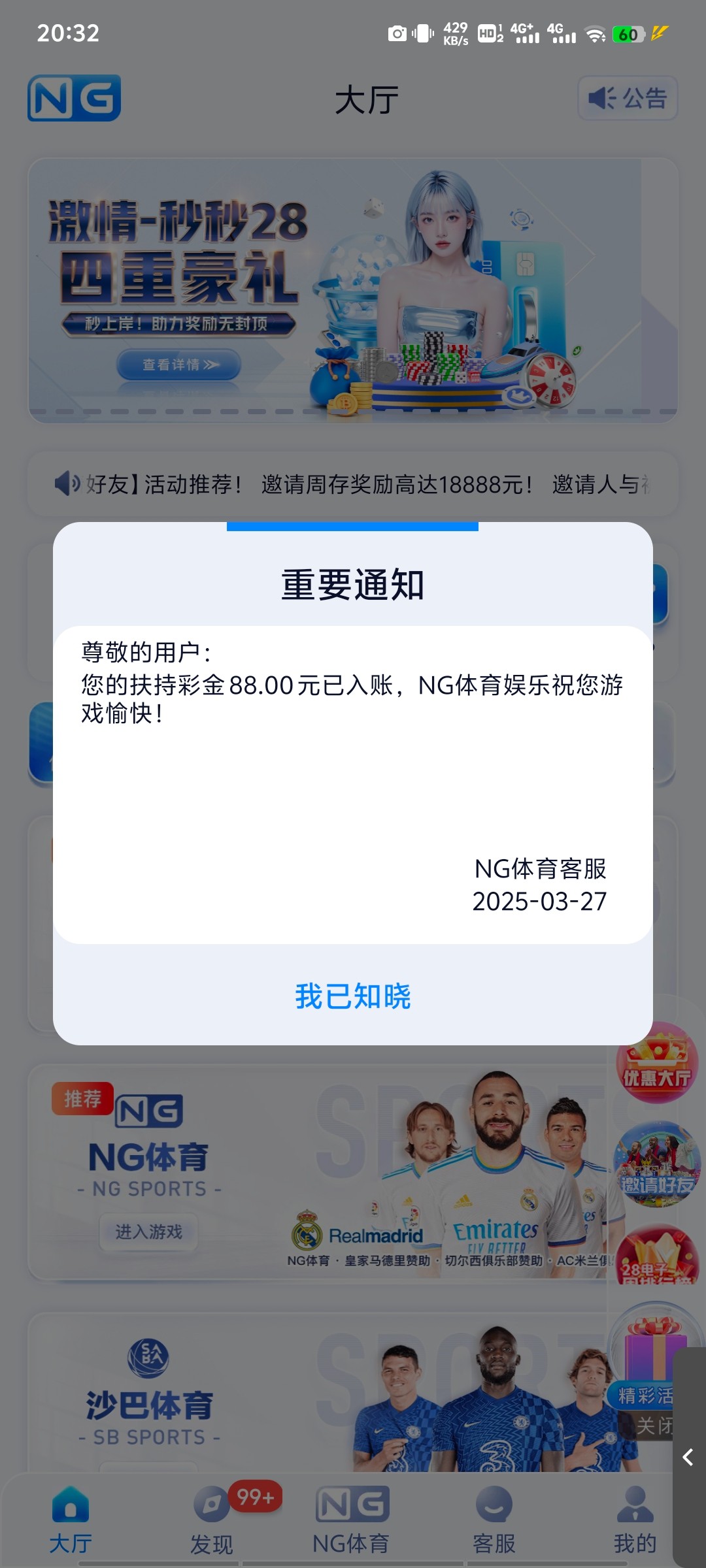
Task: Enter the NG体育 game card
Action: pos(149,1232)
